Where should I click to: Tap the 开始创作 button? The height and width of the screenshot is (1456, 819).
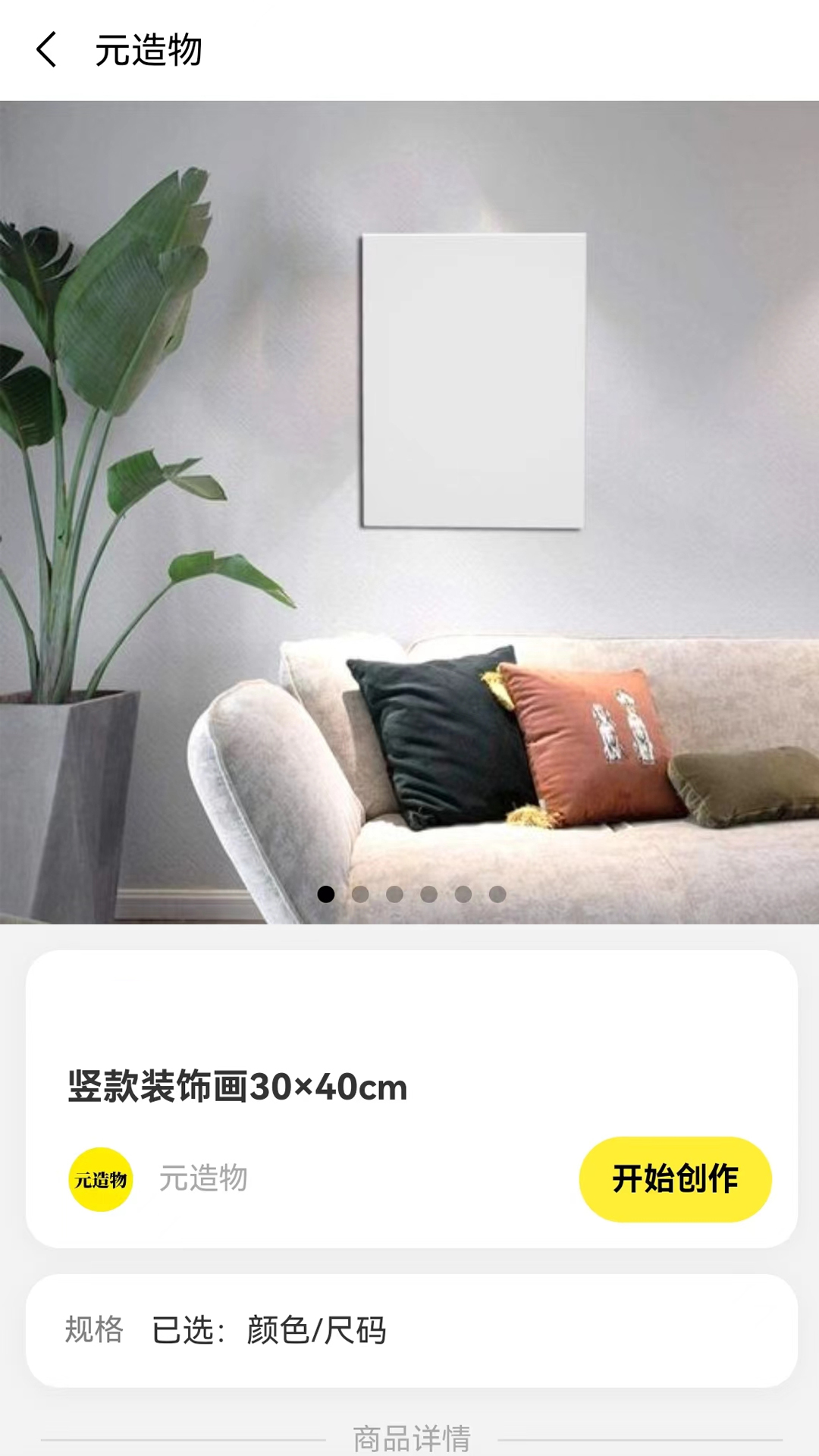(x=675, y=1178)
